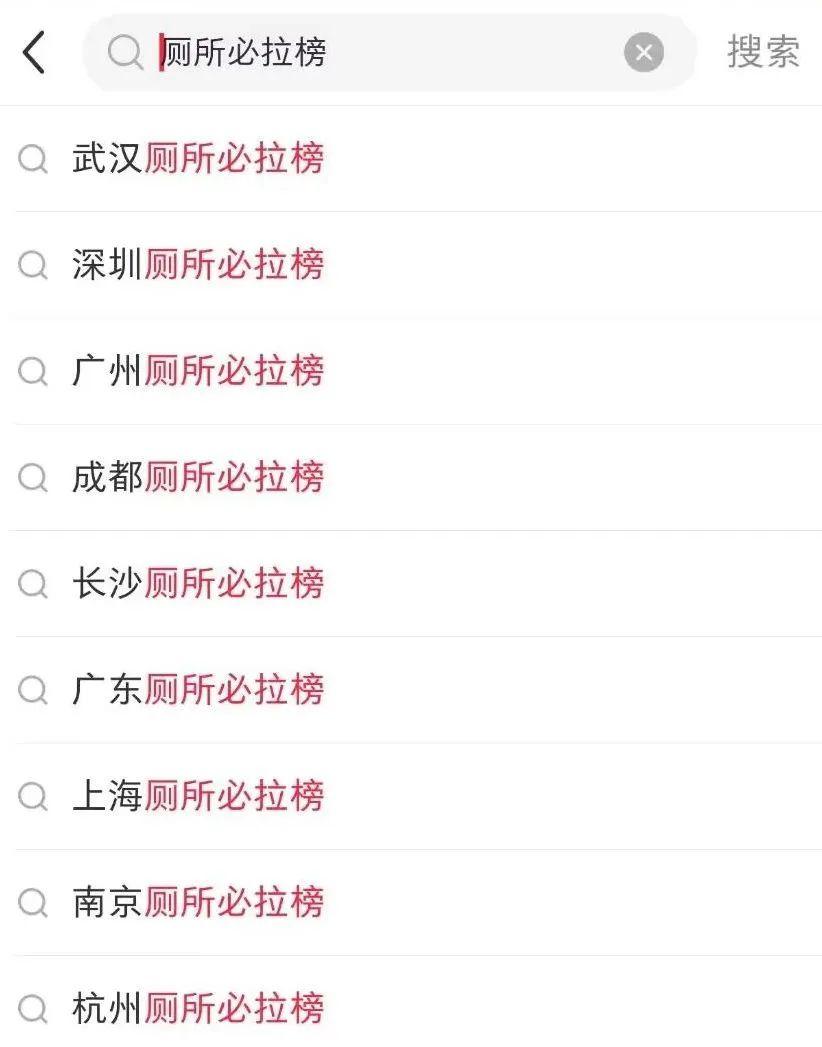Tap the search field containing 厕所必拉榜
The width and height of the screenshot is (822, 1047).
tap(380, 52)
